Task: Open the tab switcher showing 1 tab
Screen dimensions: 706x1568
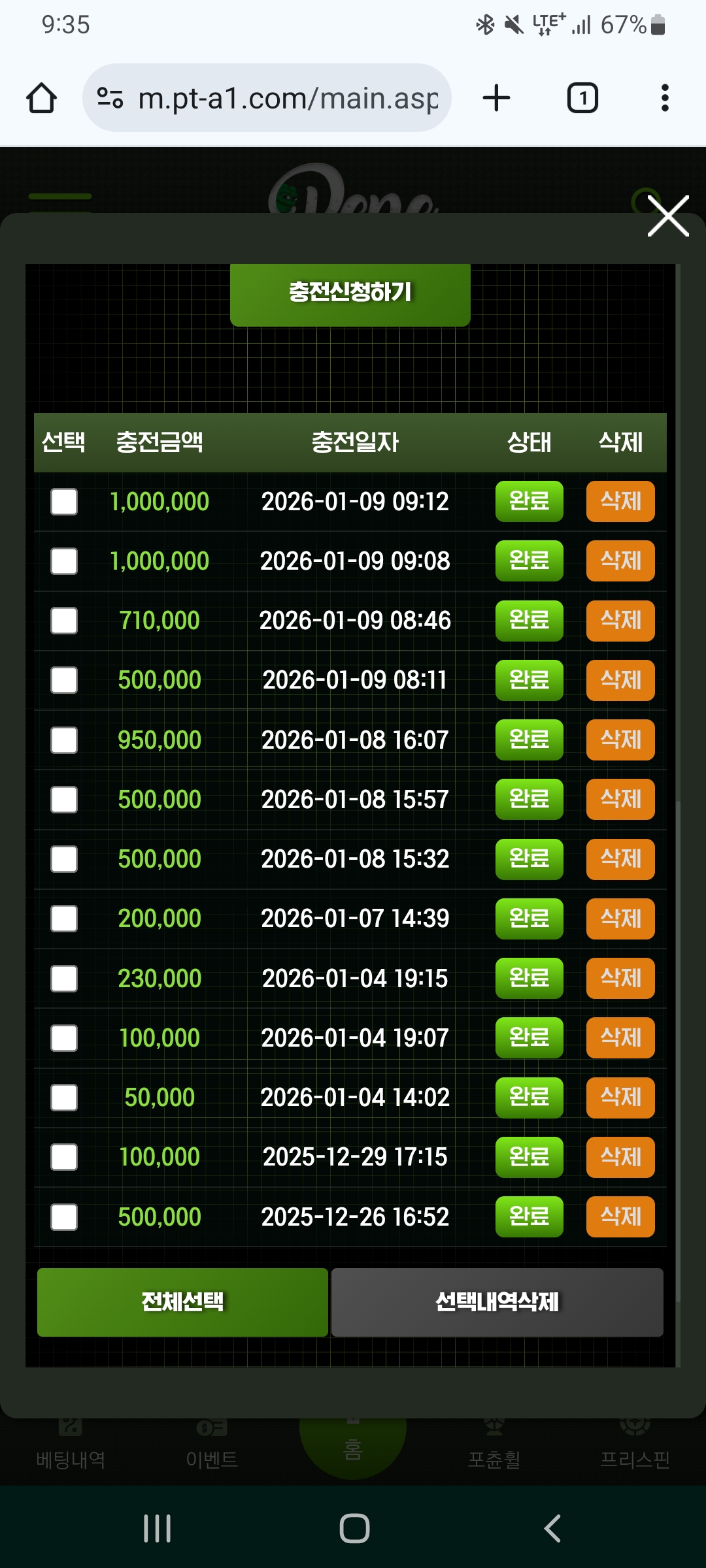Action: click(582, 98)
